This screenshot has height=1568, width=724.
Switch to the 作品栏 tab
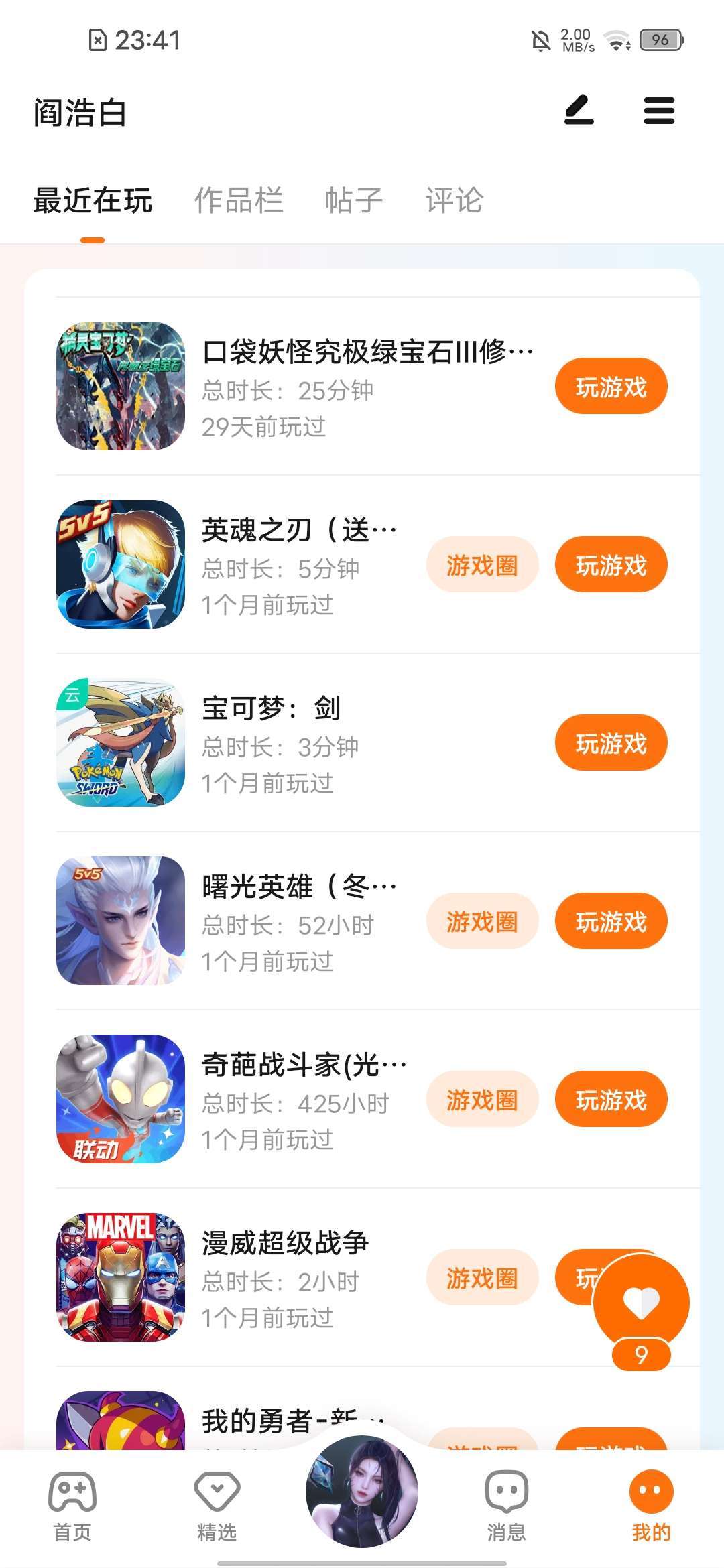click(x=239, y=200)
